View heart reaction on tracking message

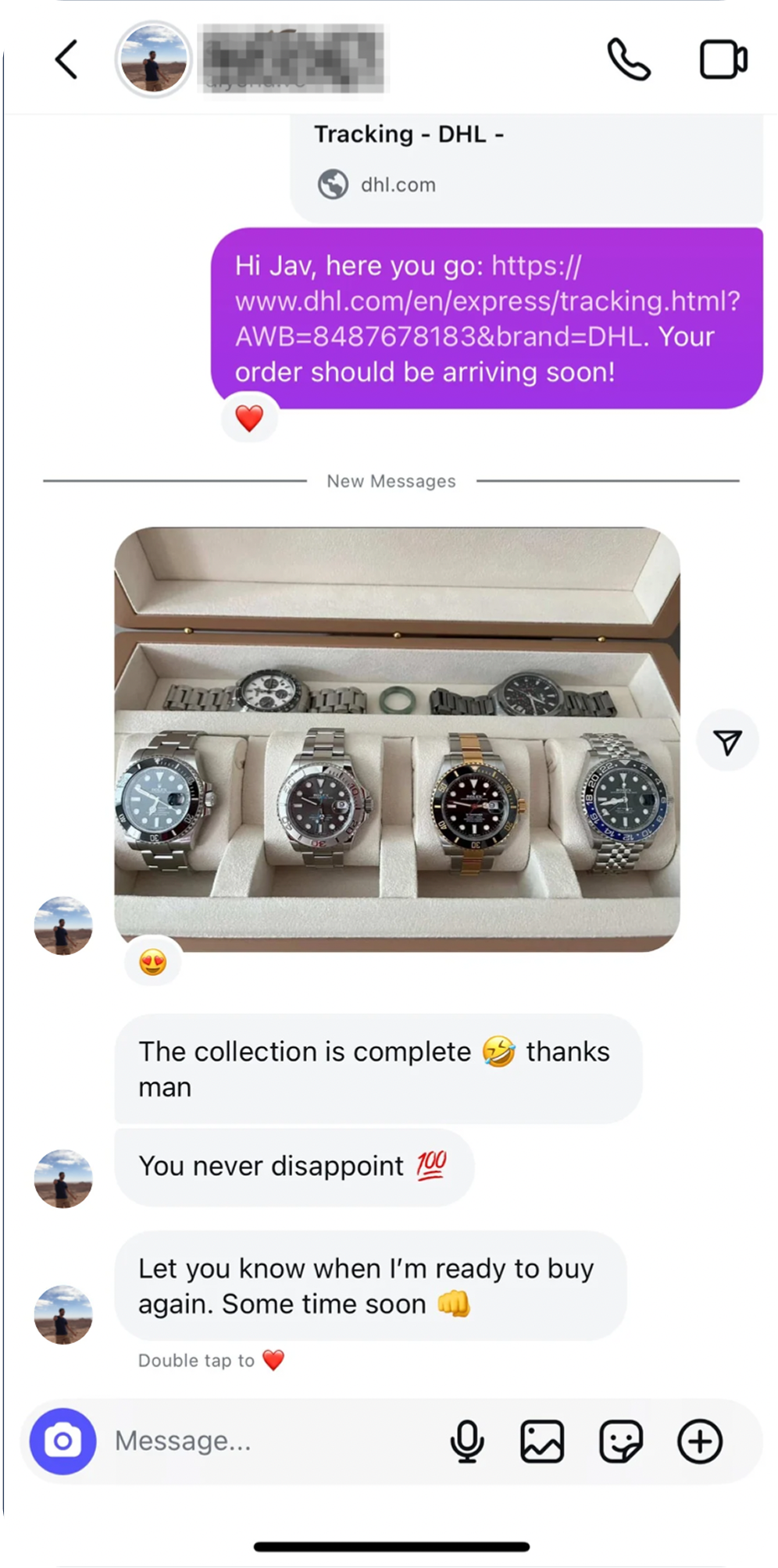tap(249, 419)
